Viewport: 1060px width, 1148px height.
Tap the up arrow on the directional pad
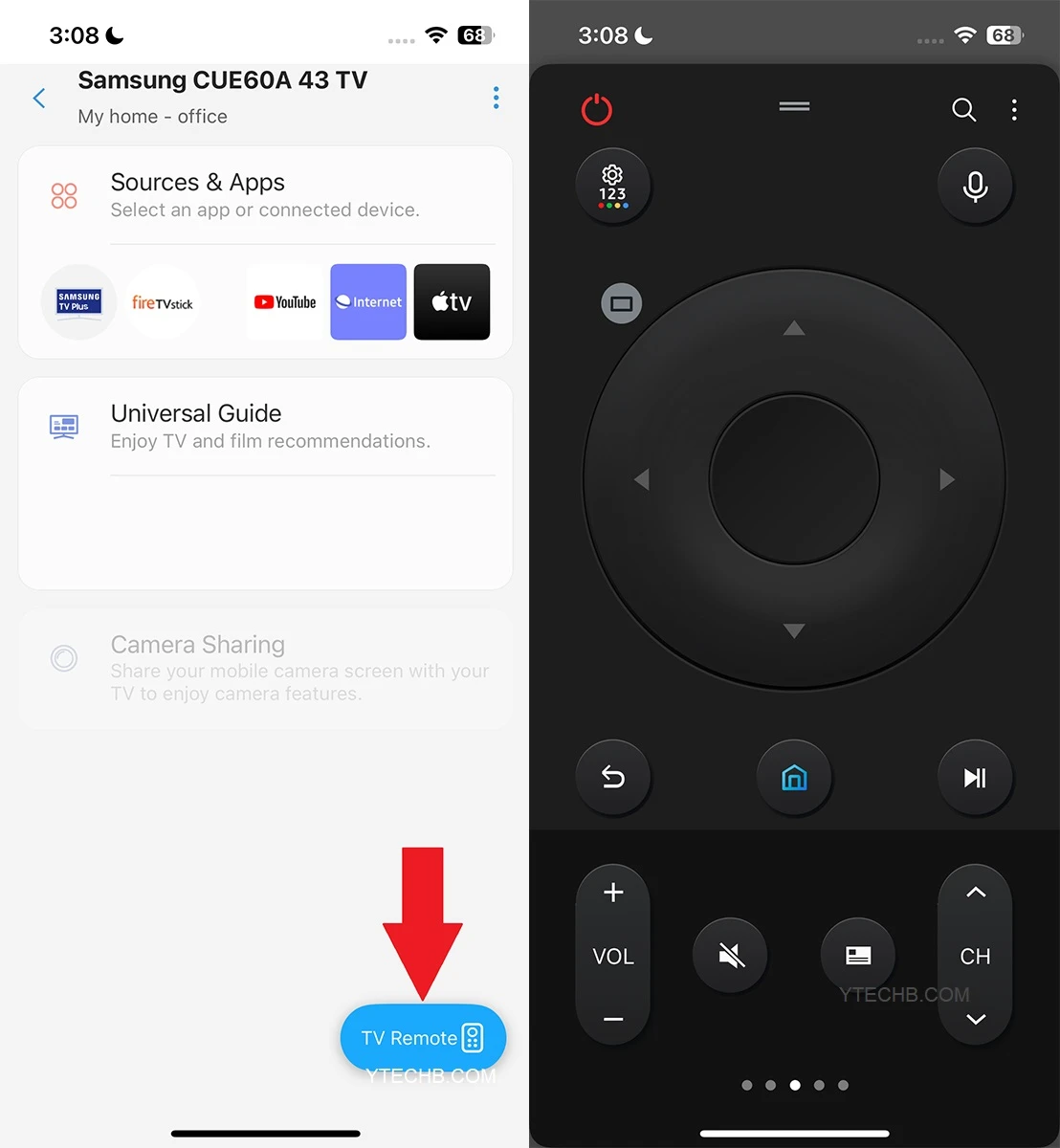click(794, 329)
